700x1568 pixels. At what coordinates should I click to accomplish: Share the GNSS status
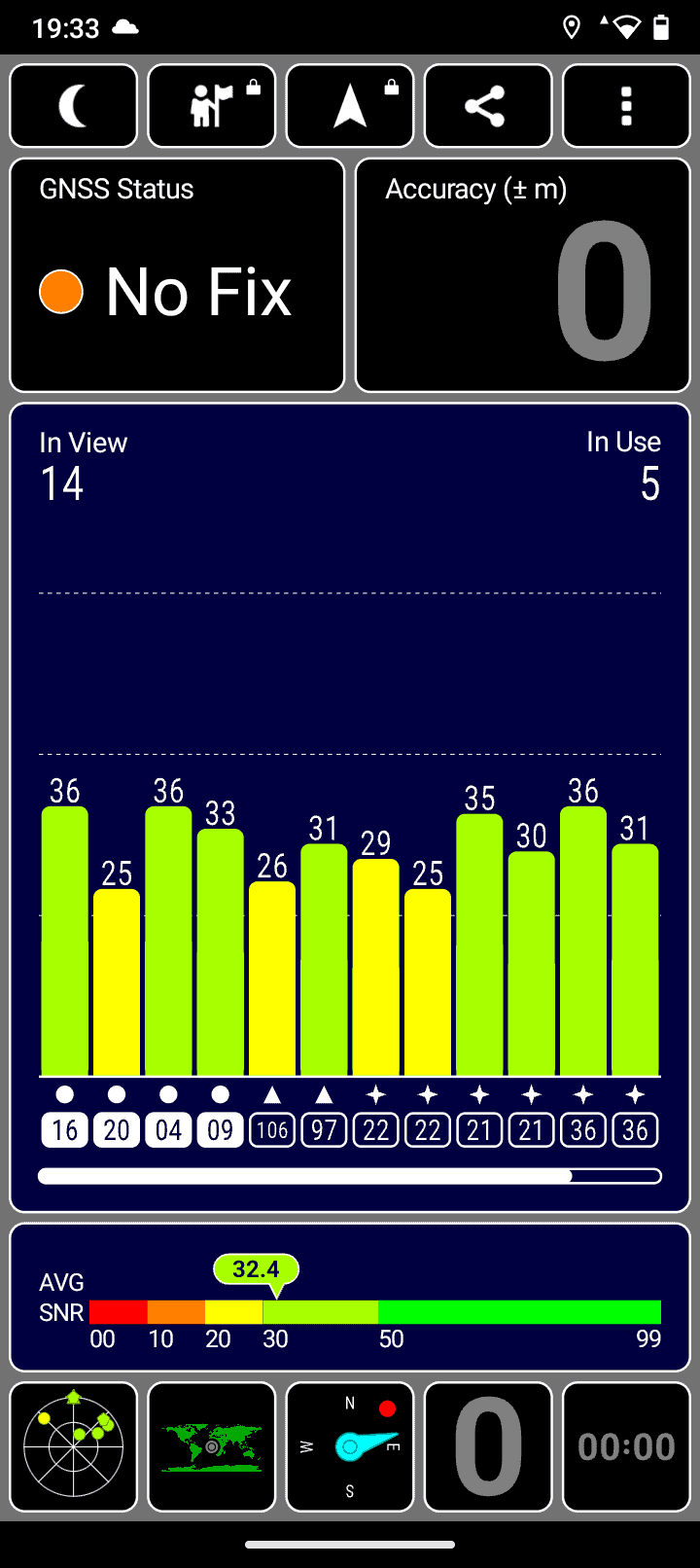pyautogui.click(x=488, y=106)
